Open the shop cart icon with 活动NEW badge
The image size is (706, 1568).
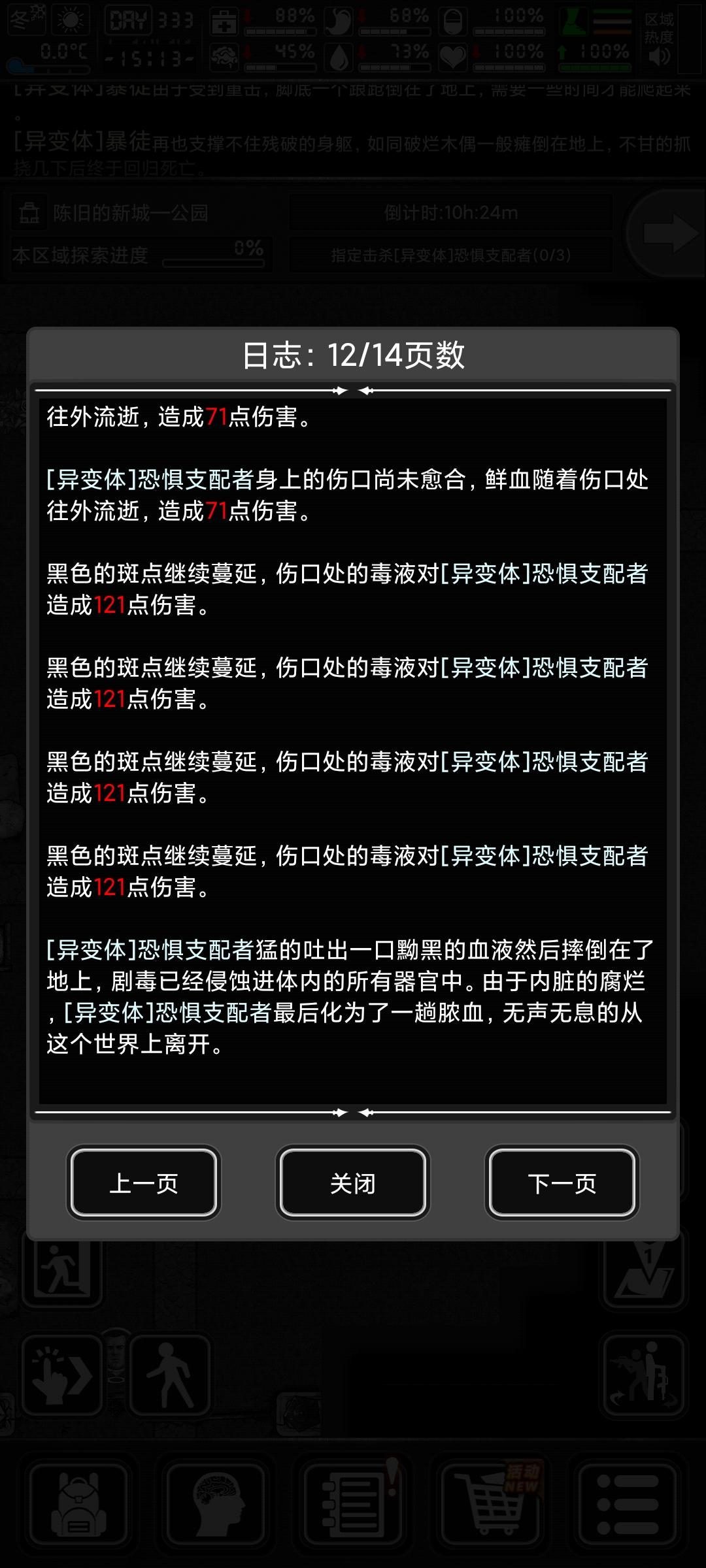tap(490, 1499)
